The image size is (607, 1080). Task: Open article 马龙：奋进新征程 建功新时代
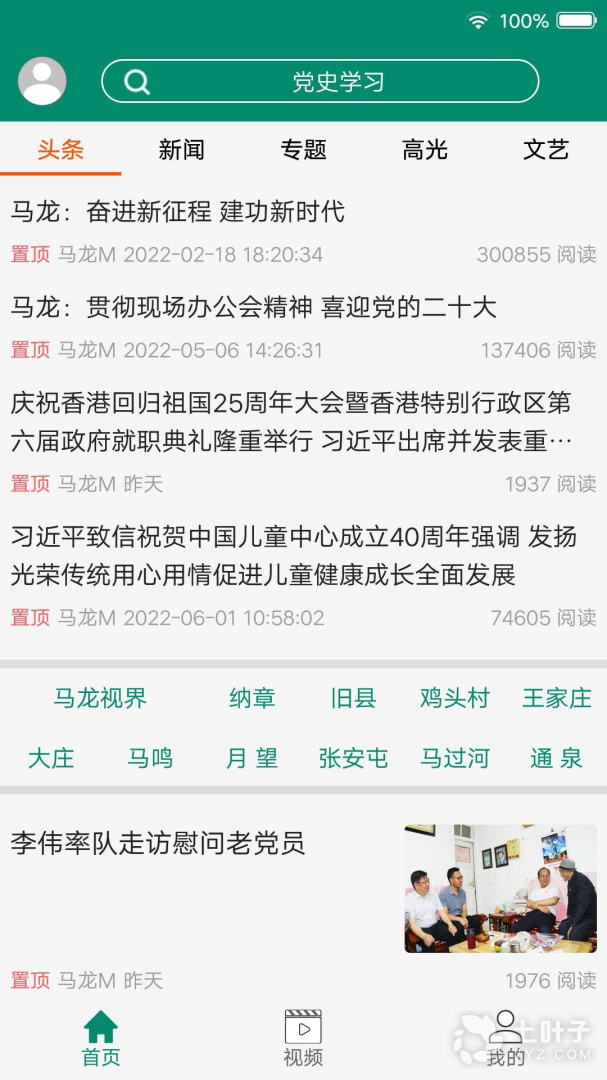[178, 212]
